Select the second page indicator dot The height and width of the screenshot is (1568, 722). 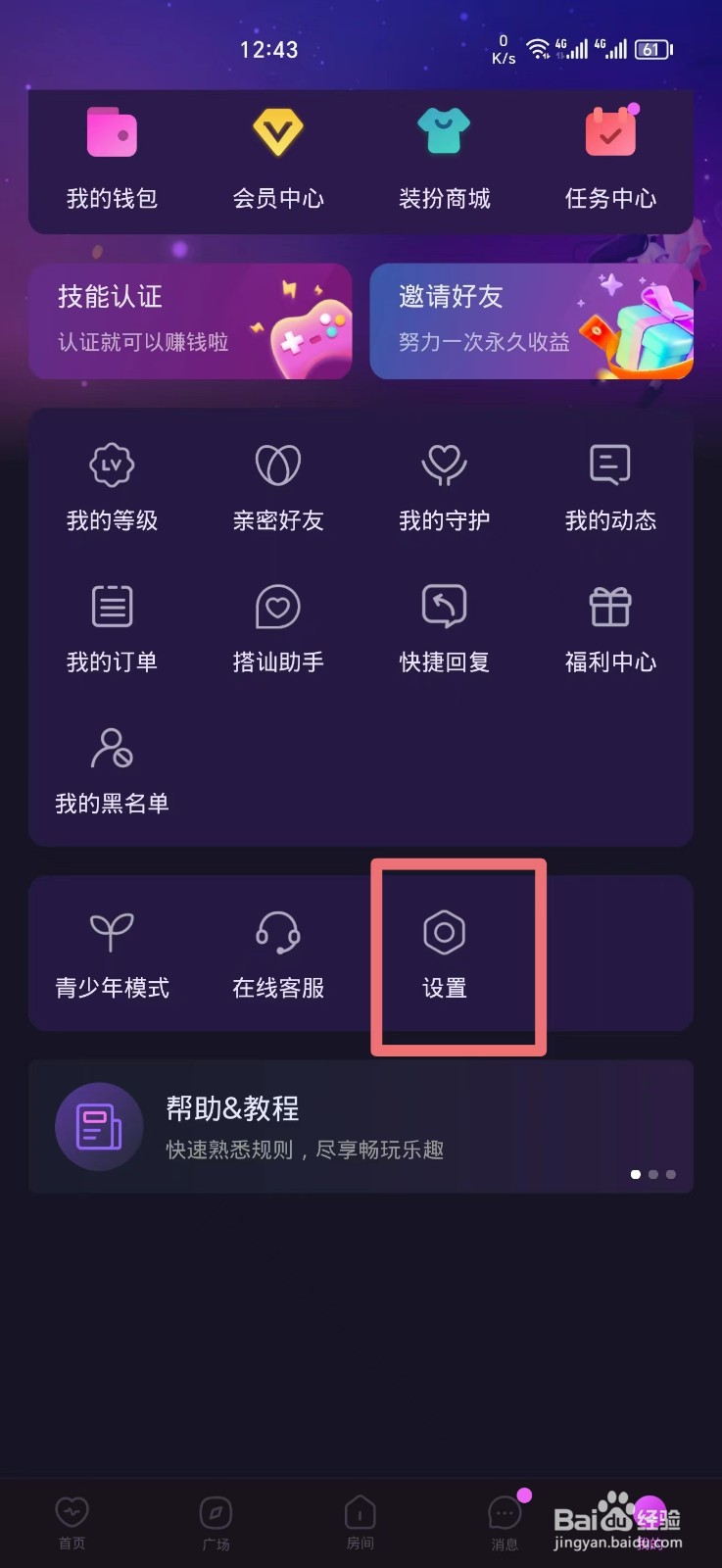[652, 1174]
